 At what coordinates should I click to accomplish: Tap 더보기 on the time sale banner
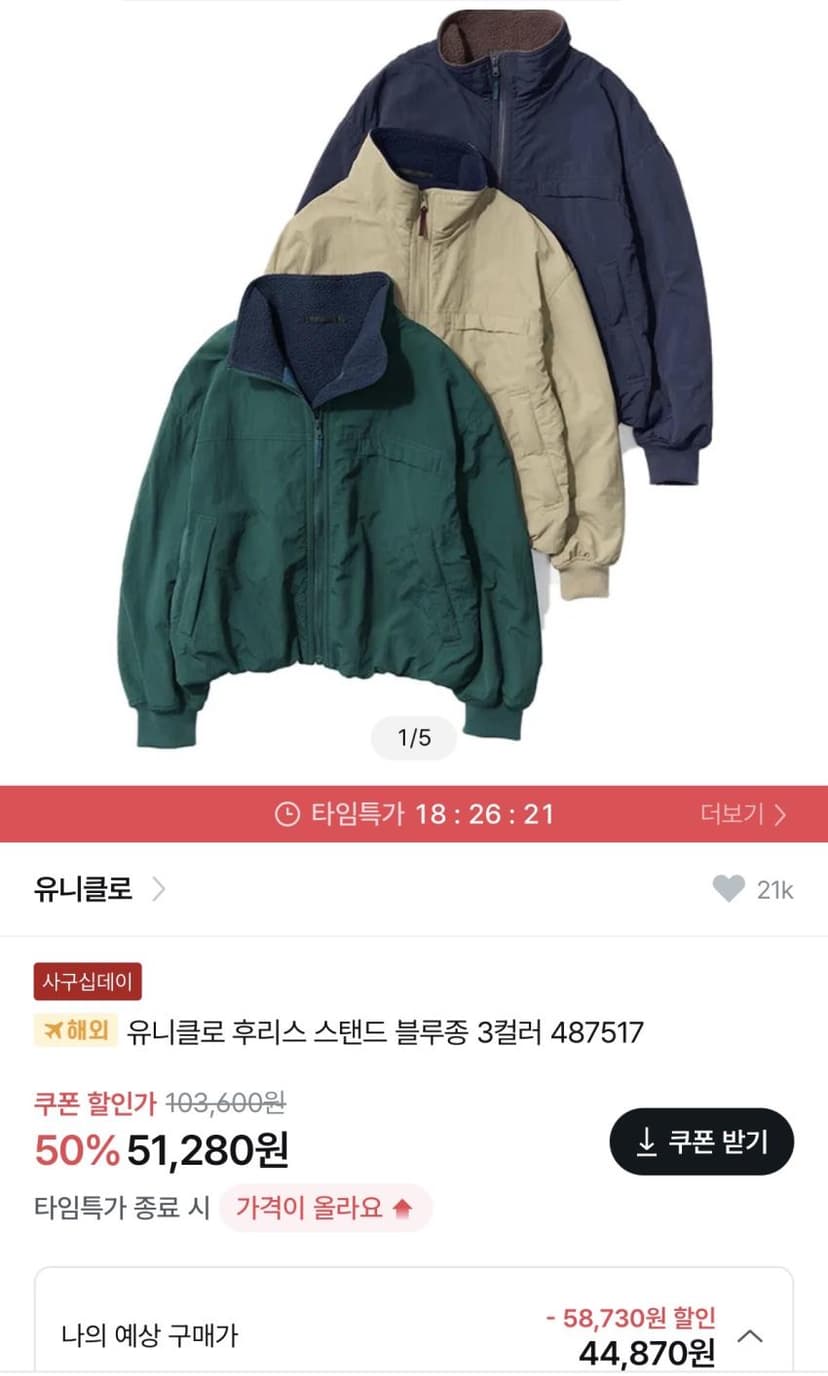coord(744,814)
